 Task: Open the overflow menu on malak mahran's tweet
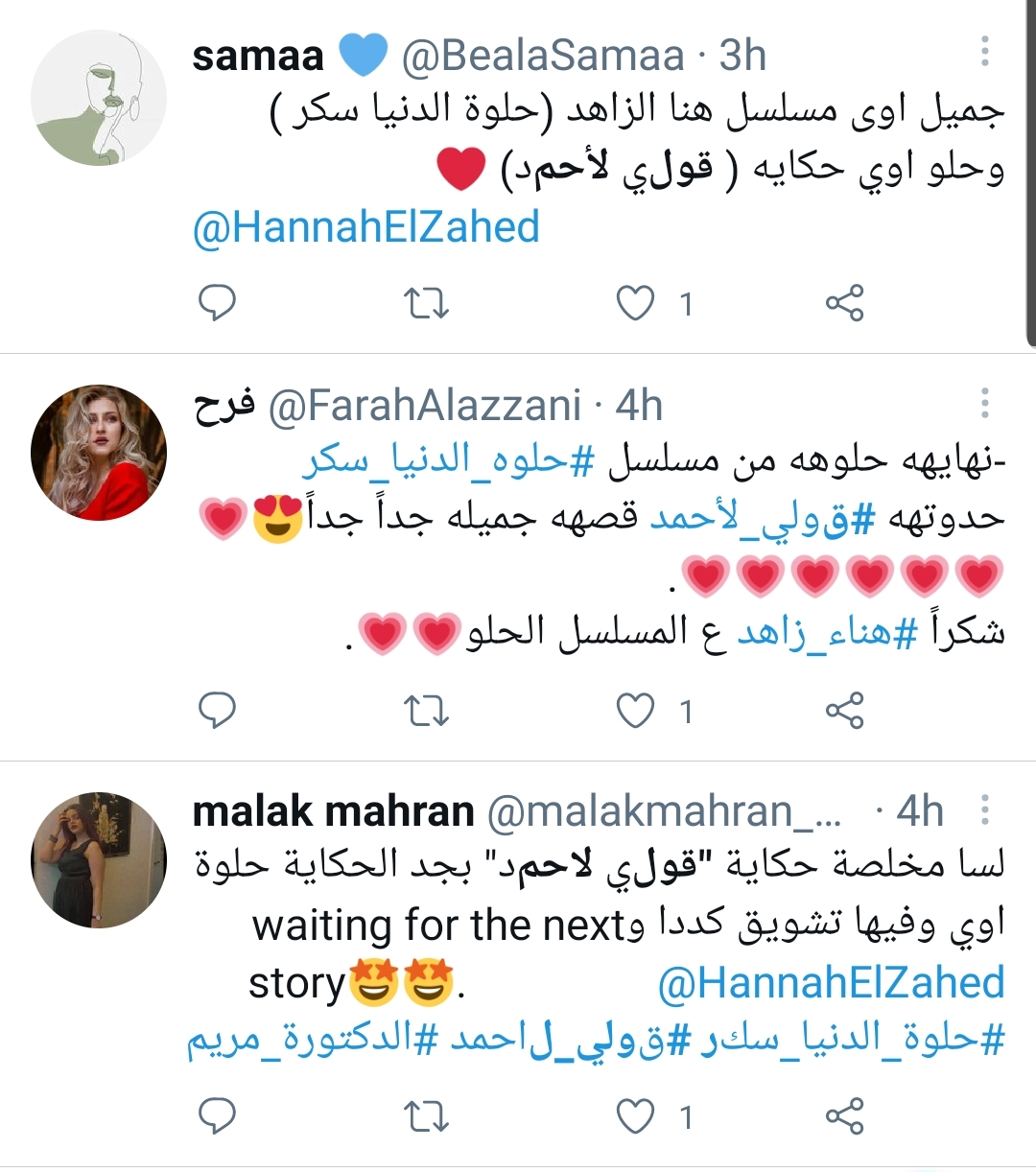pyautogui.click(x=984, y=810)
